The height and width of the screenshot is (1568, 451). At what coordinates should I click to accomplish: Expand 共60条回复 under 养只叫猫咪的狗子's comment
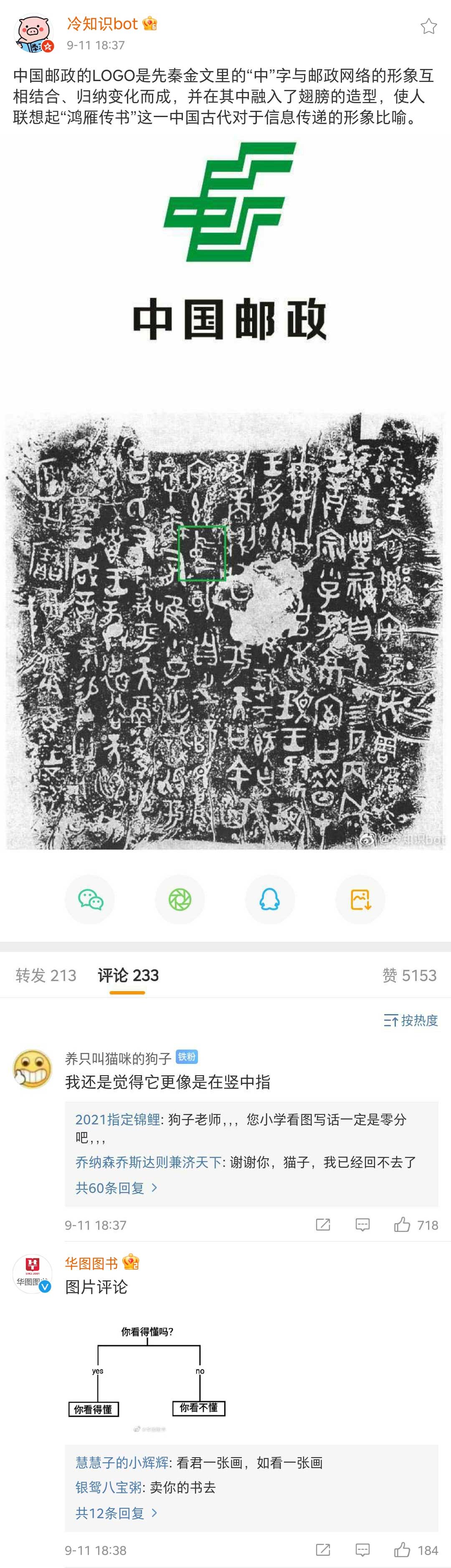(116, 1188)
